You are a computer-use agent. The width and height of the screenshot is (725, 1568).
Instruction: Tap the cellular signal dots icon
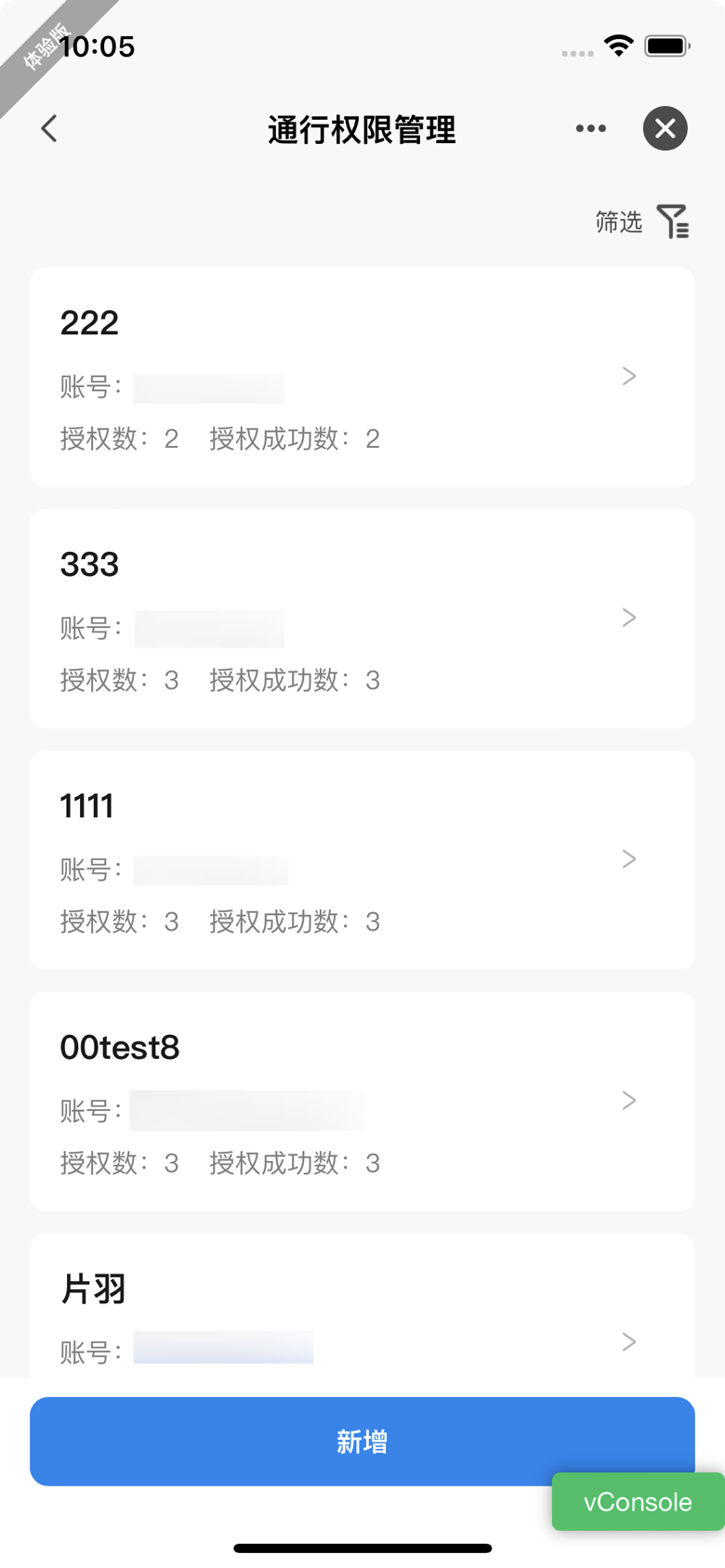coord(576,53)
